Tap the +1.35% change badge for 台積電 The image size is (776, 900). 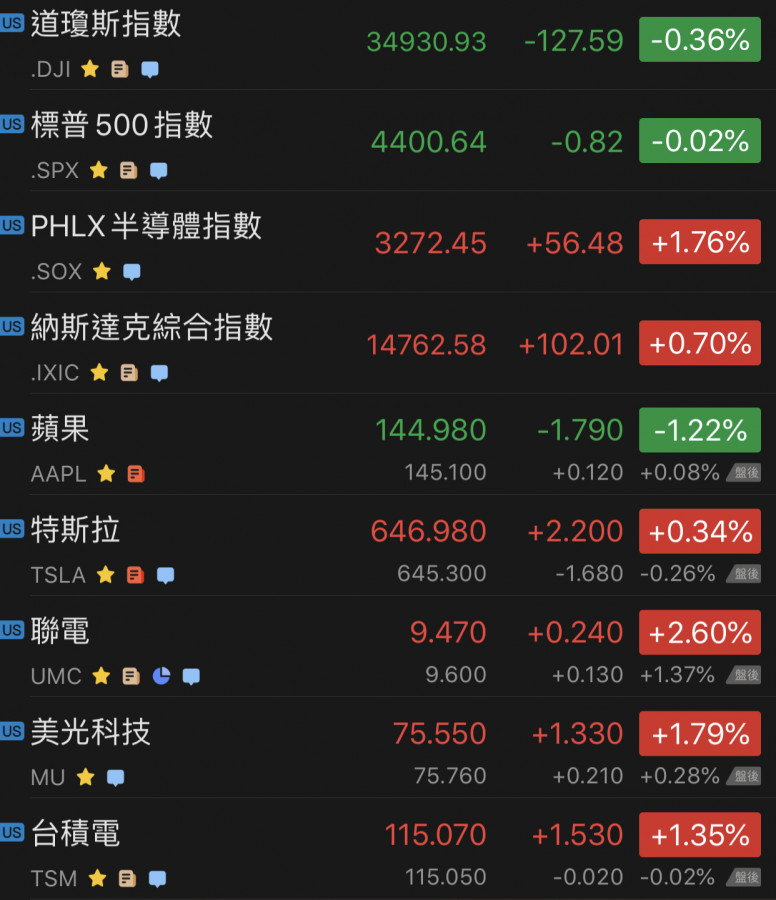pos(700,834)
